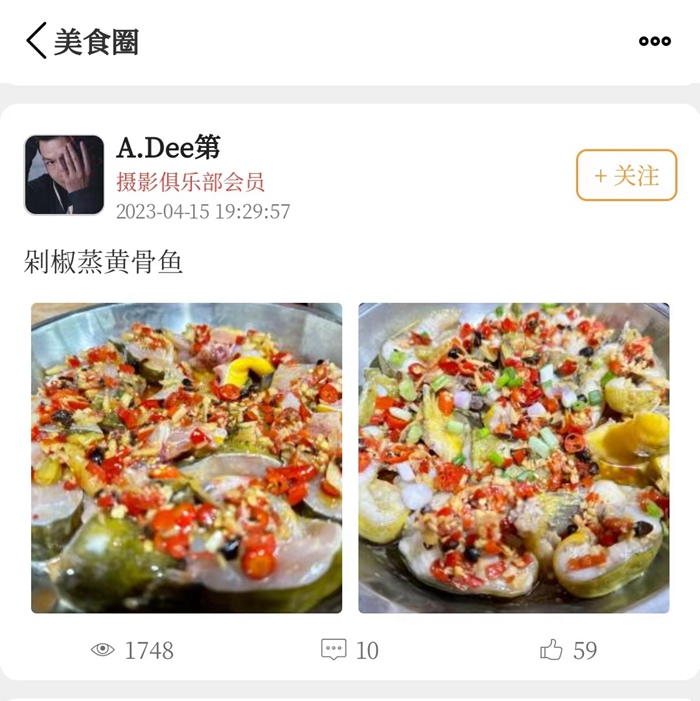Follow A.Dee第 with the 关注 button
The height and width of the screenshot is (701, 700).
626,176
